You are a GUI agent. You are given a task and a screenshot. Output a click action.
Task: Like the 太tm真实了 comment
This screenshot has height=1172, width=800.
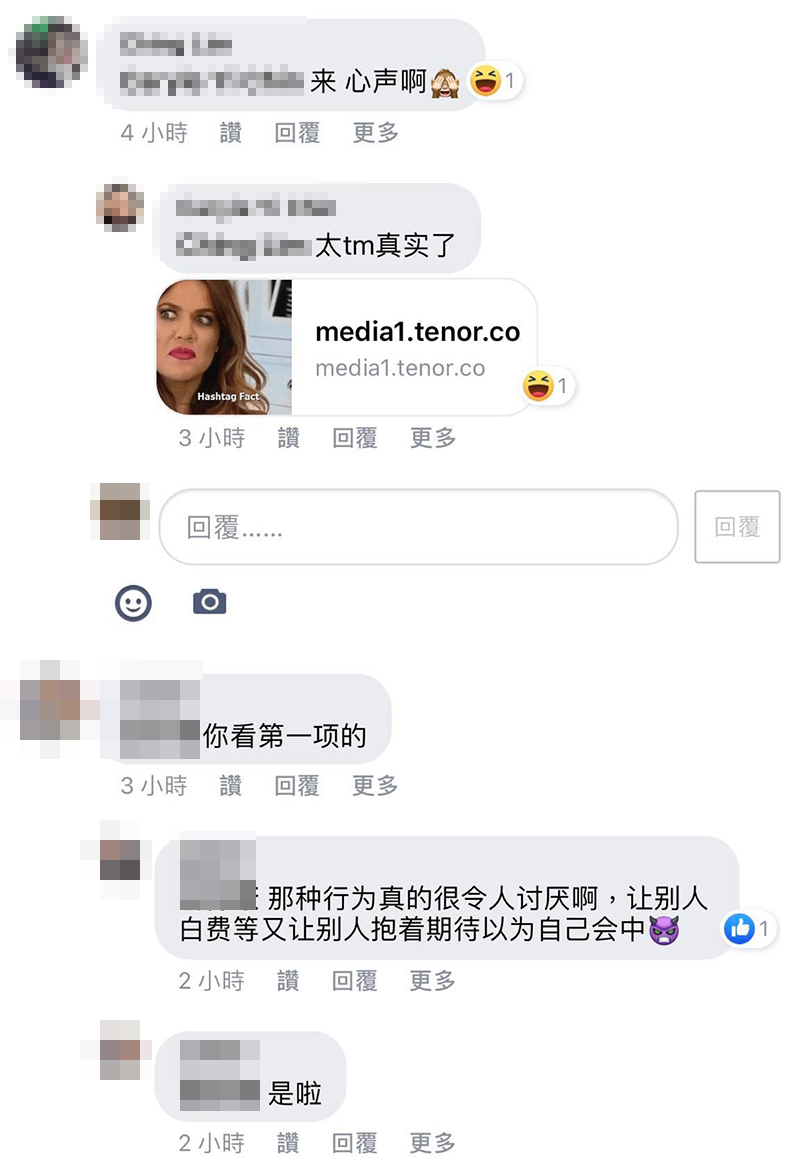tap(289, 438)
